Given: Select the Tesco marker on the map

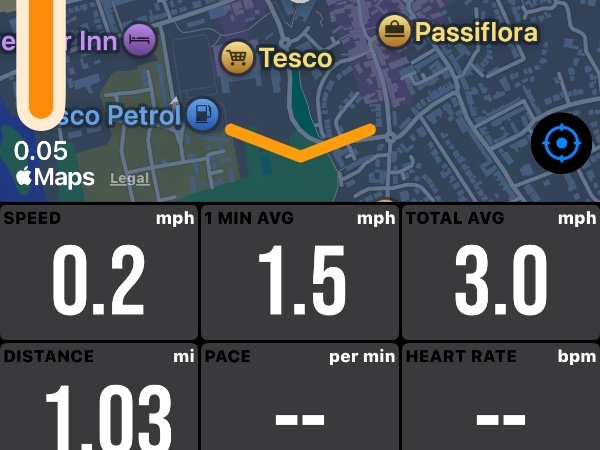Looking at the screenshot, I should (x=236, y=58).
